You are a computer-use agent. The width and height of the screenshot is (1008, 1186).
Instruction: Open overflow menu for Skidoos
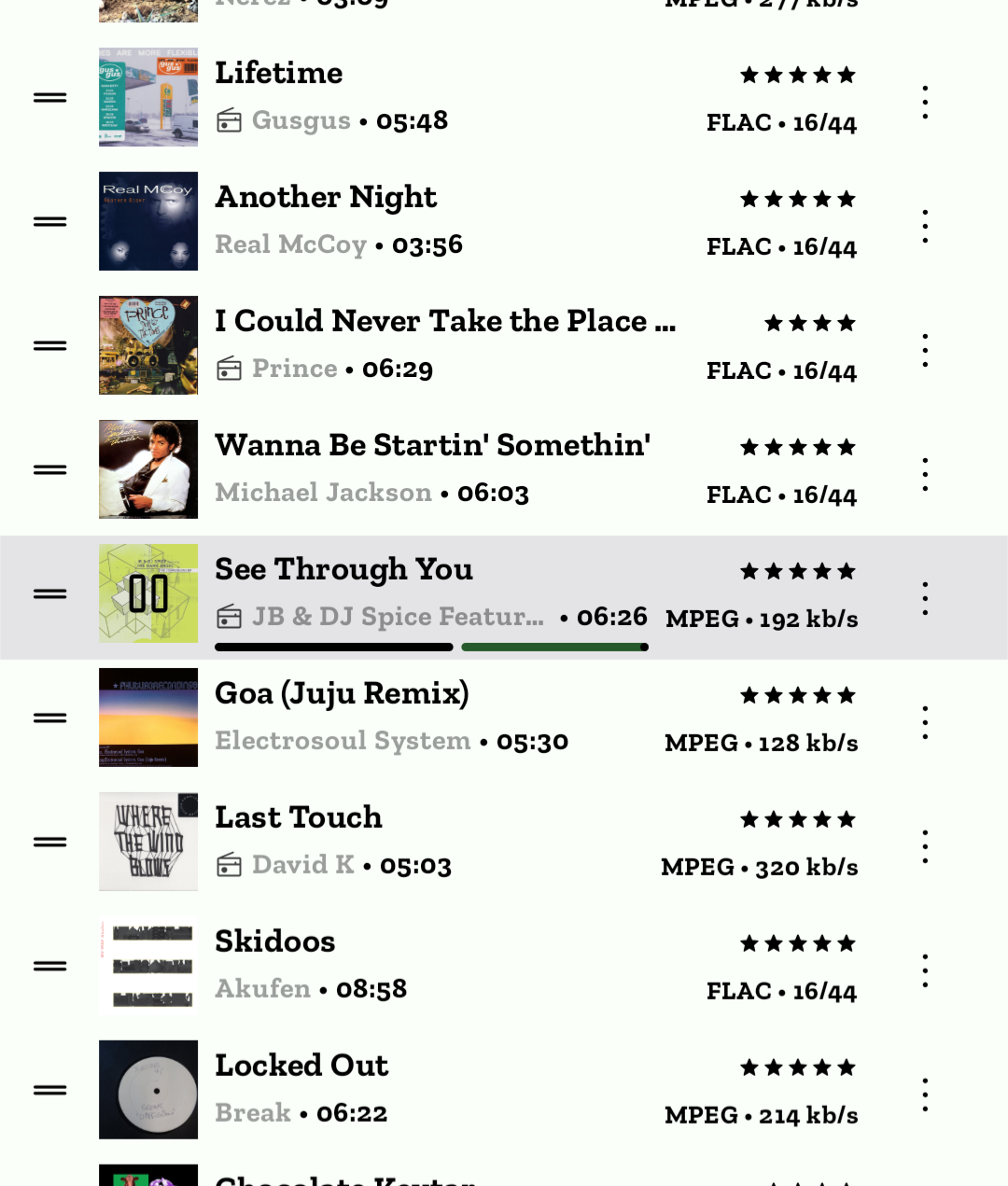click(924, 970)
